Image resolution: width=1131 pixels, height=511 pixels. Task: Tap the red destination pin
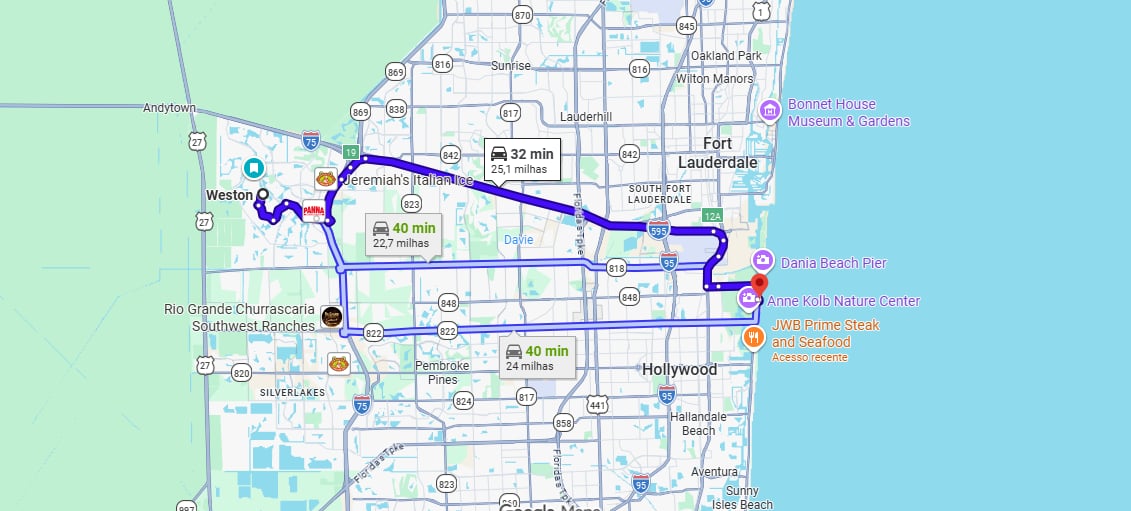click(758, 283)
